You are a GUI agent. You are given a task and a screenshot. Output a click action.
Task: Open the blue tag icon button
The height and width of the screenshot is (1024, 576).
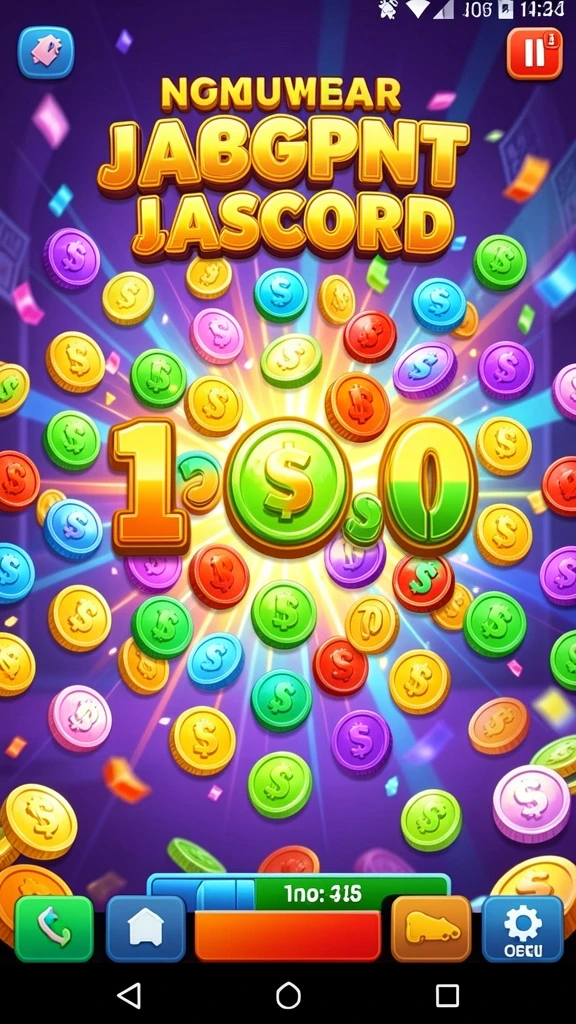click(46, 52)
